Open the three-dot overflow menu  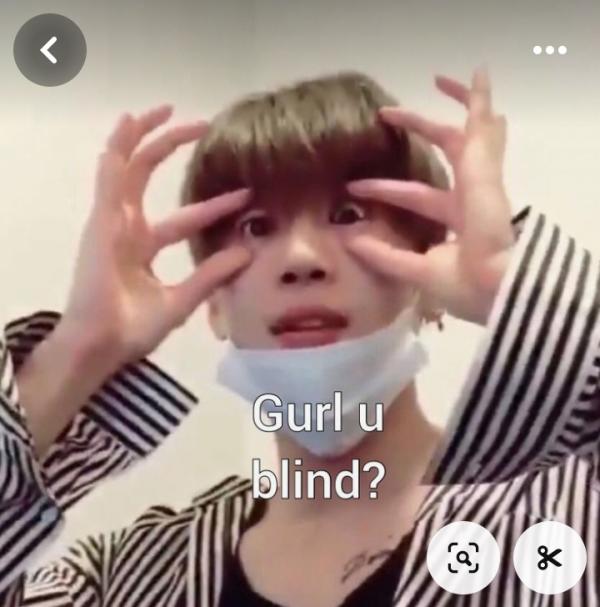(549, 50)
